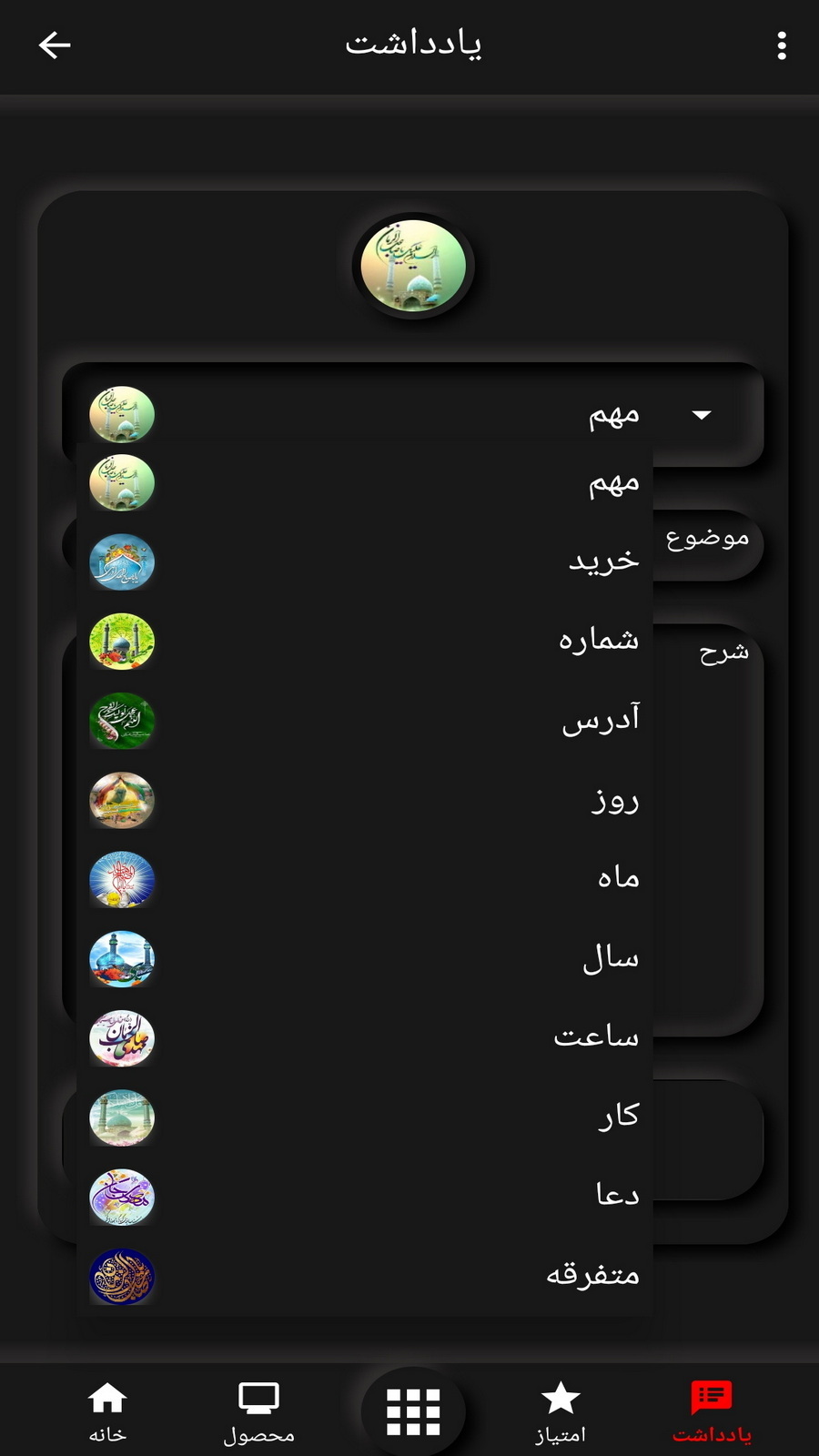Choose شماره category option
Image resolution: width=819 pixels, height=1456 pixels.
364,641
